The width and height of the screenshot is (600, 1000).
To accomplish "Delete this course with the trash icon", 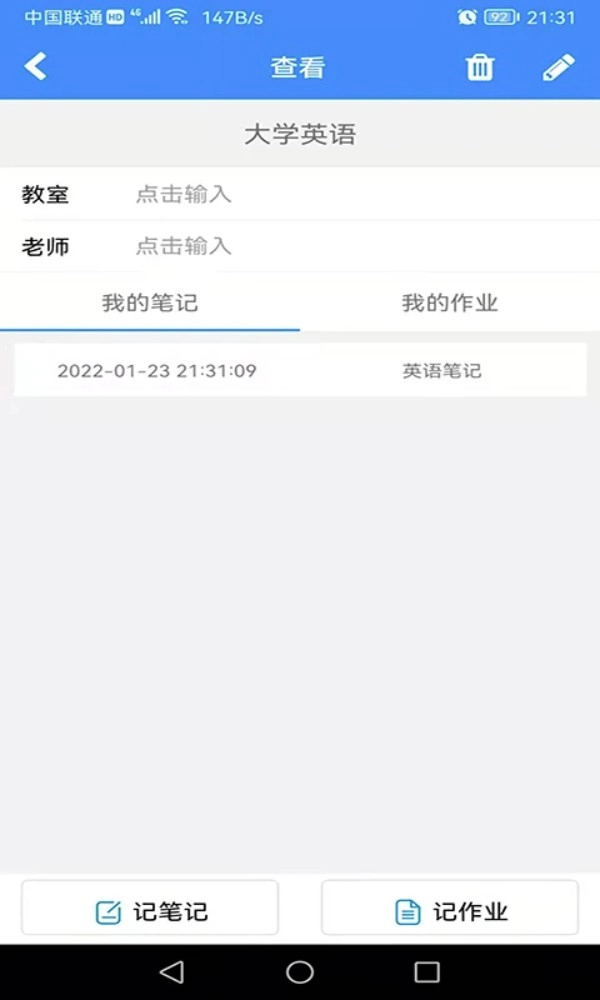I will [x=480, y=67].
